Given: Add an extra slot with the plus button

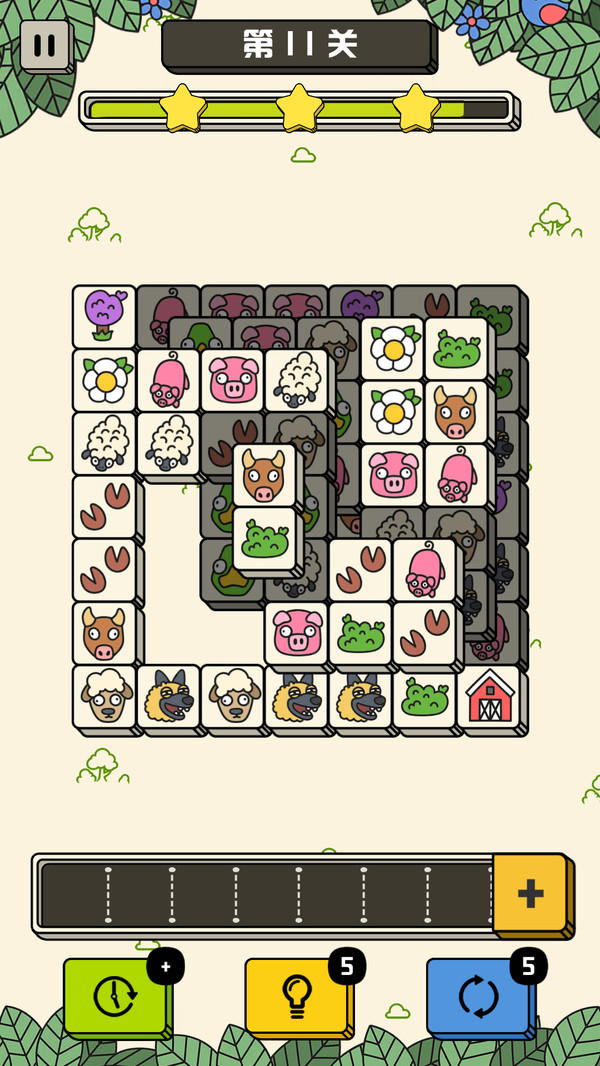Looking at the screenshot, I should click(x=530, y=892).
